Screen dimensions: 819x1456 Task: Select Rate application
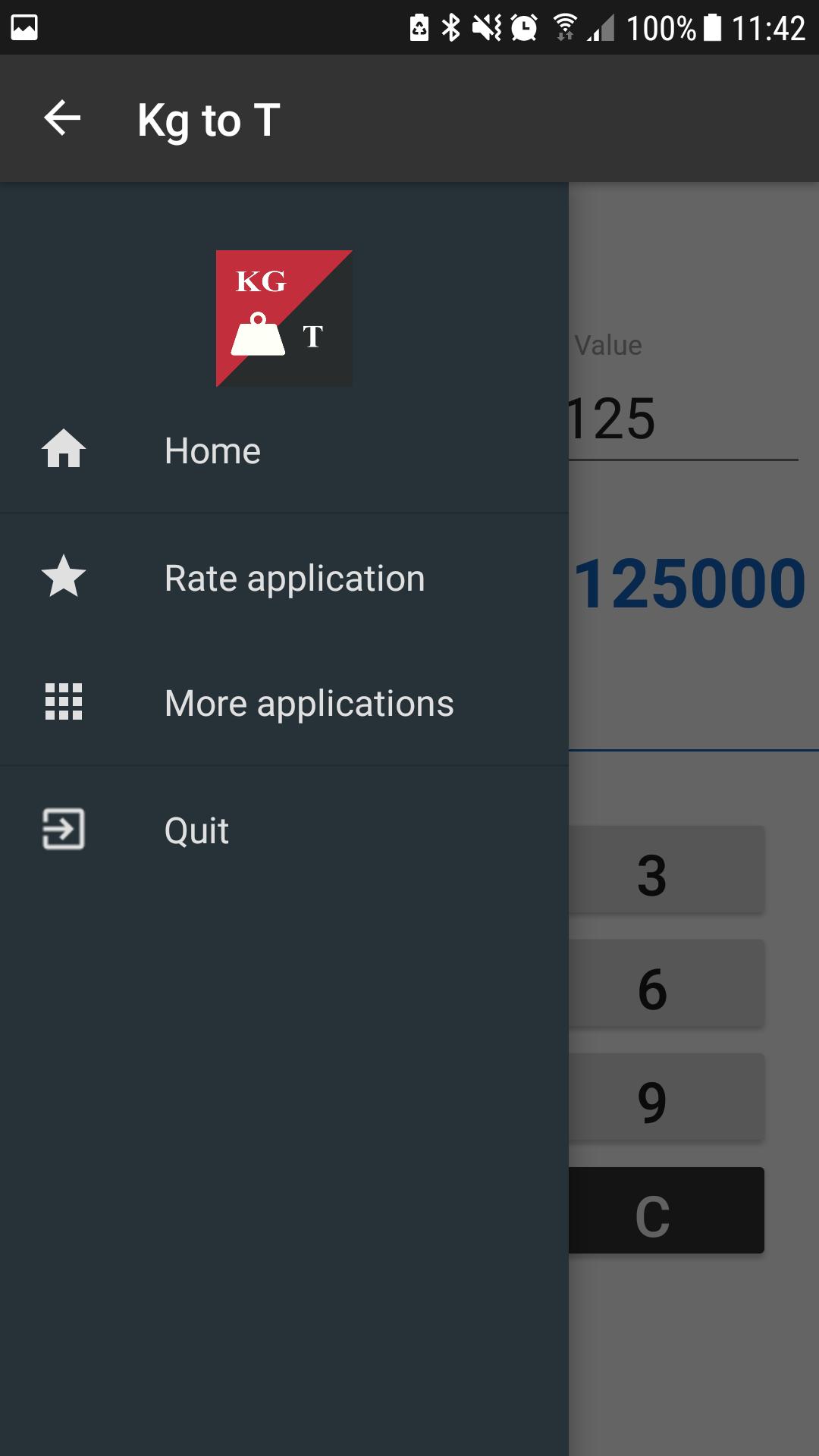[294, 578]
